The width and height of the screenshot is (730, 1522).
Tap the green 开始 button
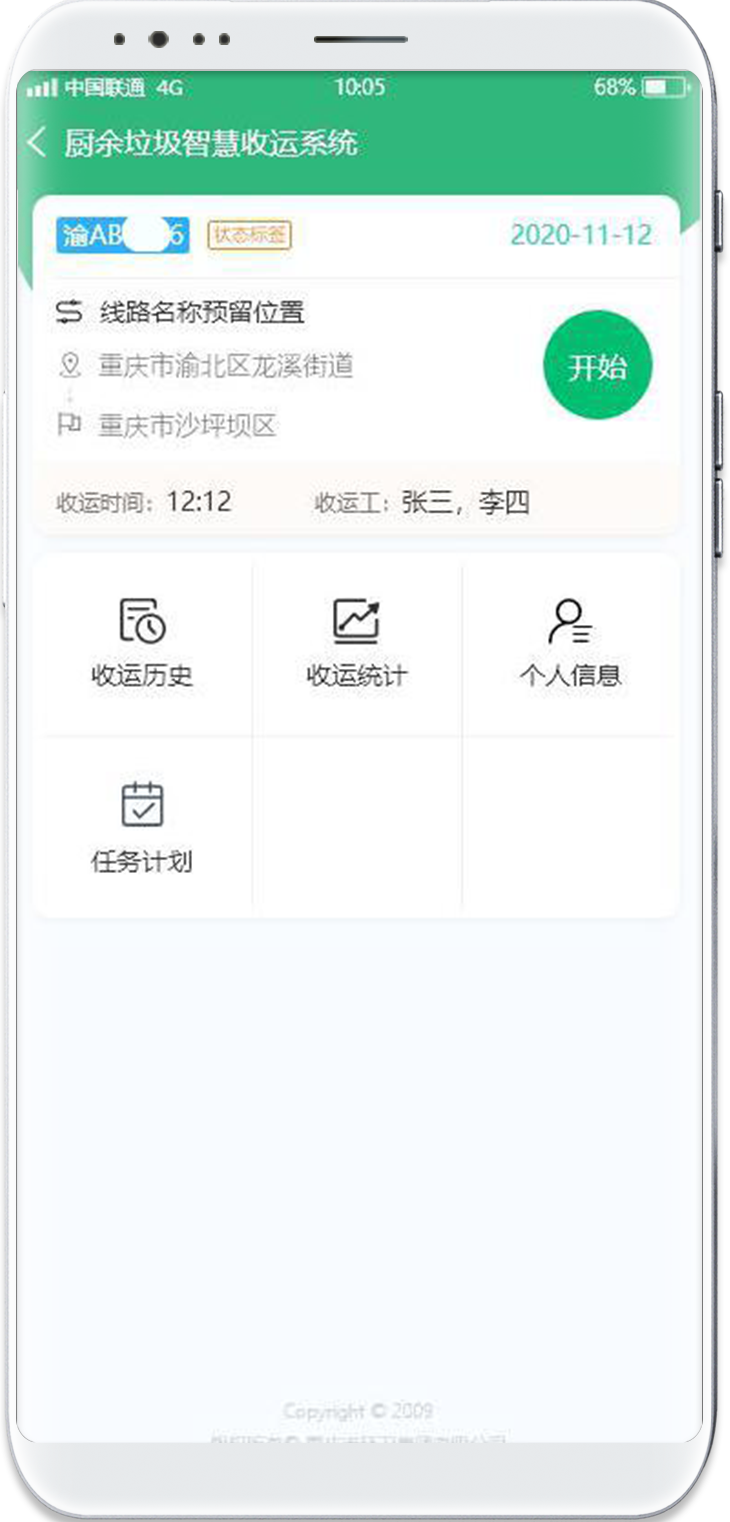597,367
